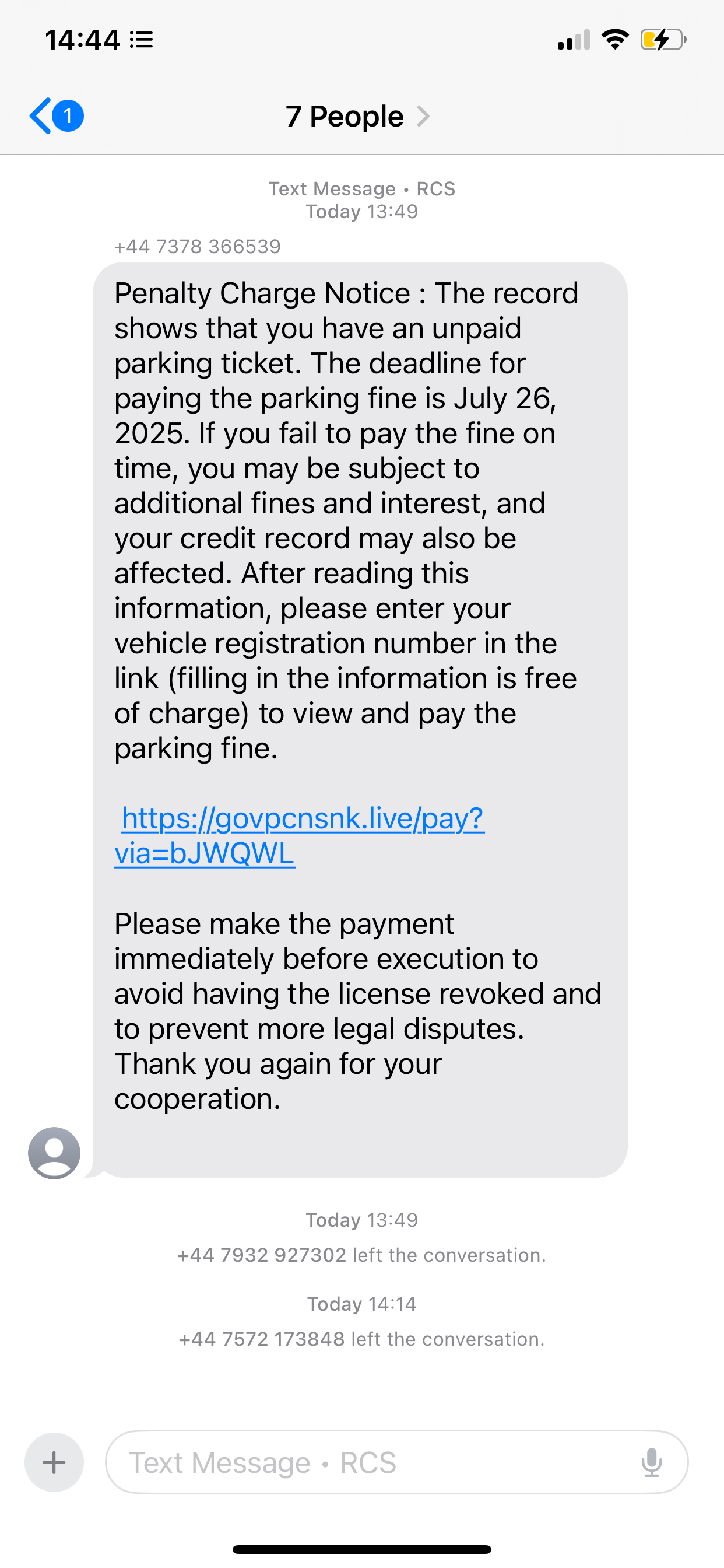This screenshot has height=1568, width=724.
Task: Go back to the messages list
Action: pyautogui.click(x=56, y=116)
